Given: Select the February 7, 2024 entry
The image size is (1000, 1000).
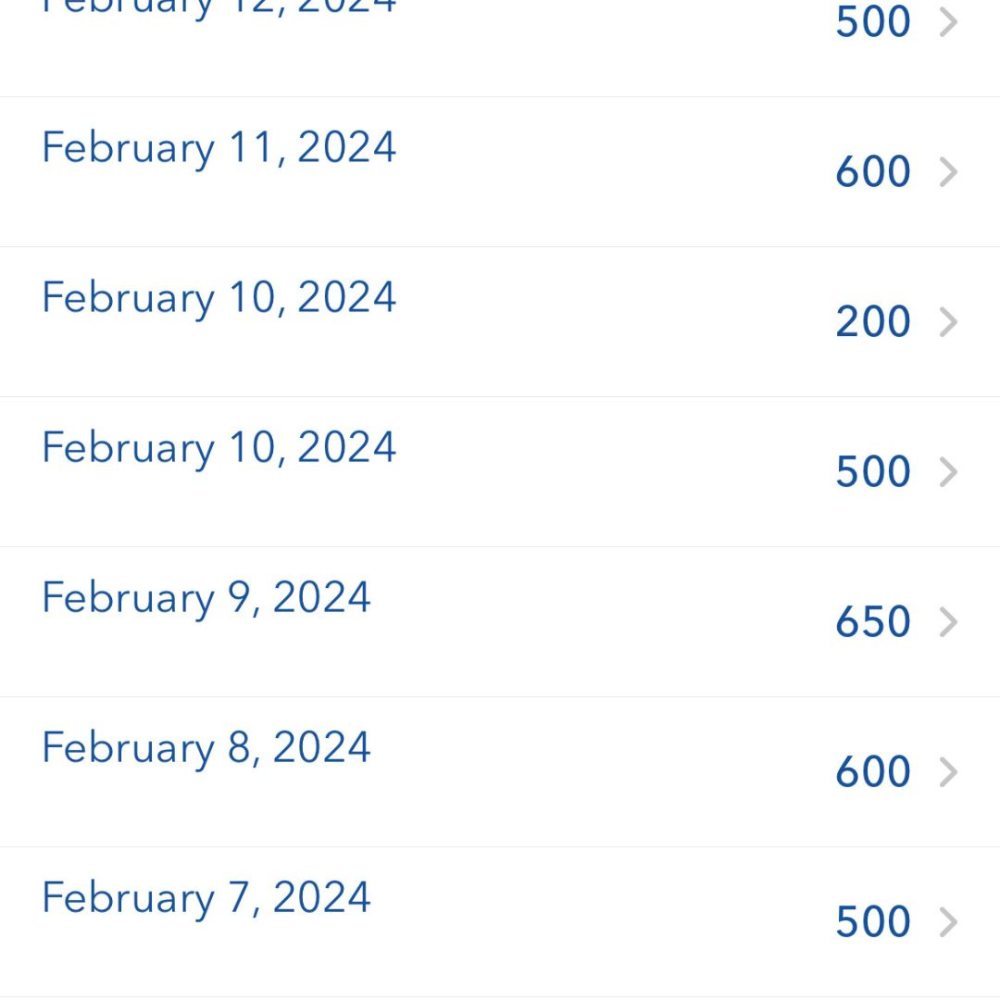Looking at the screenshot, I should point(500,921).
